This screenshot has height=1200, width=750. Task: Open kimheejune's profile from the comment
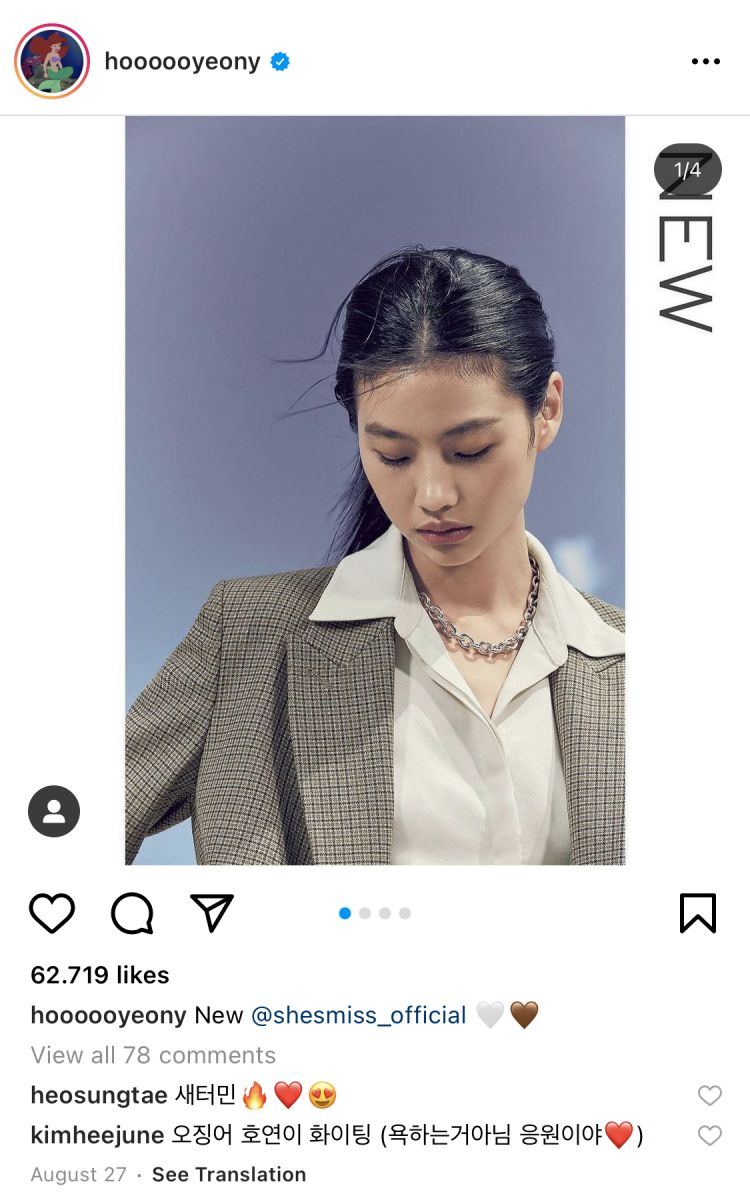coord(97,1135)
